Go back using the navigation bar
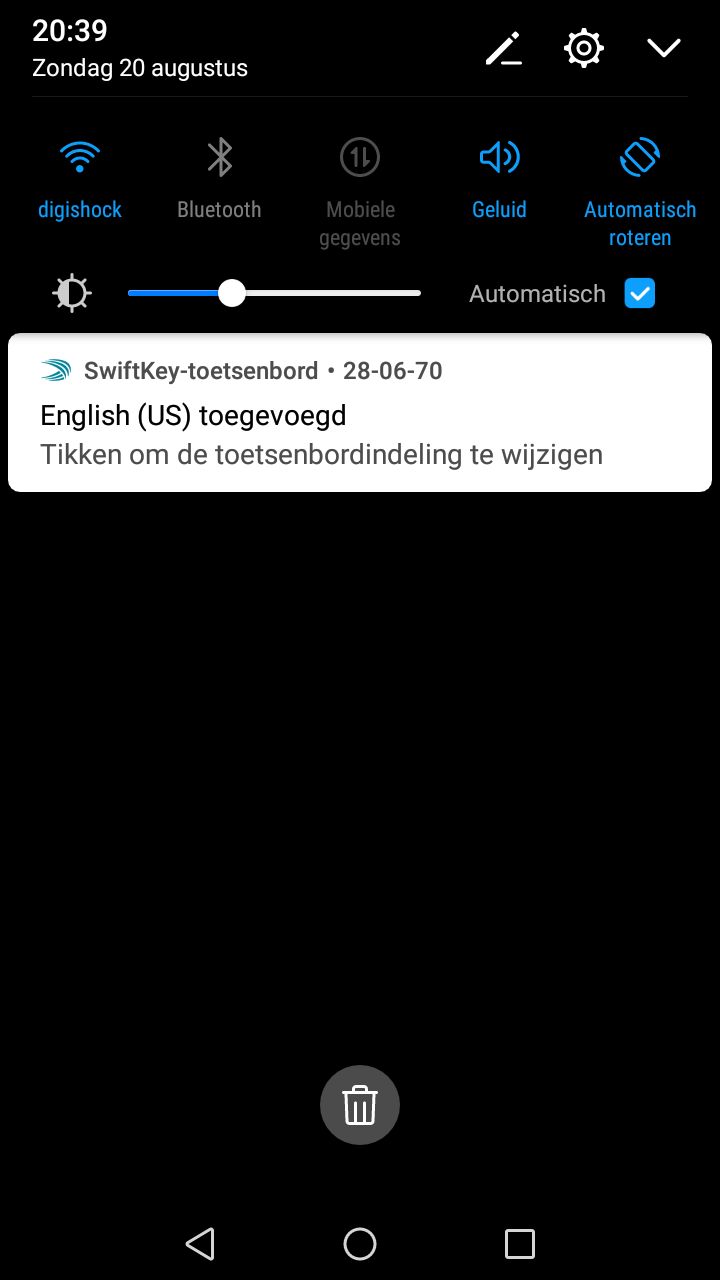Image resolution: width=720 pixels, height=1280 pixels. point(200,1244)
